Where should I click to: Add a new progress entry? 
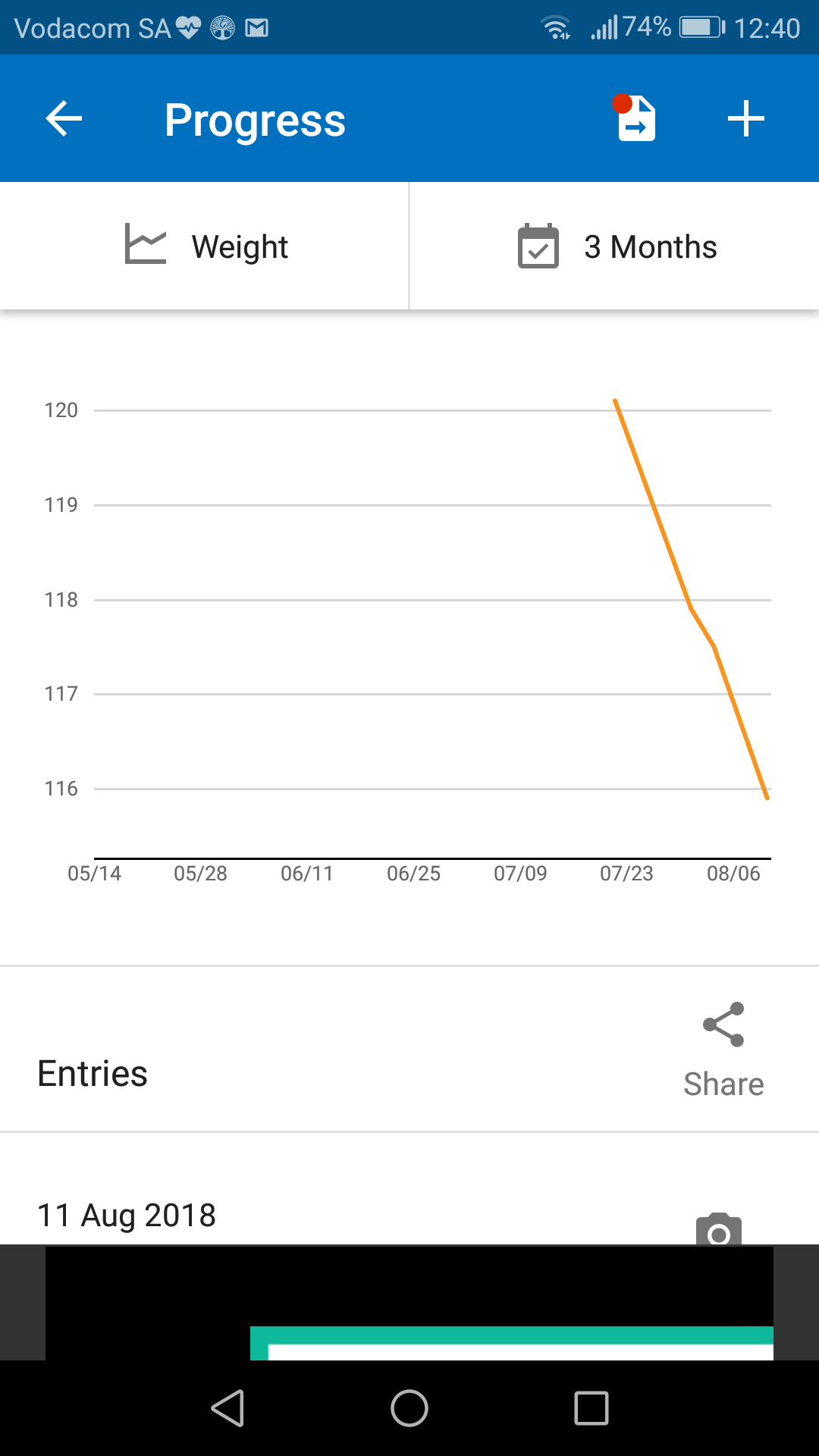click(745, 119)
